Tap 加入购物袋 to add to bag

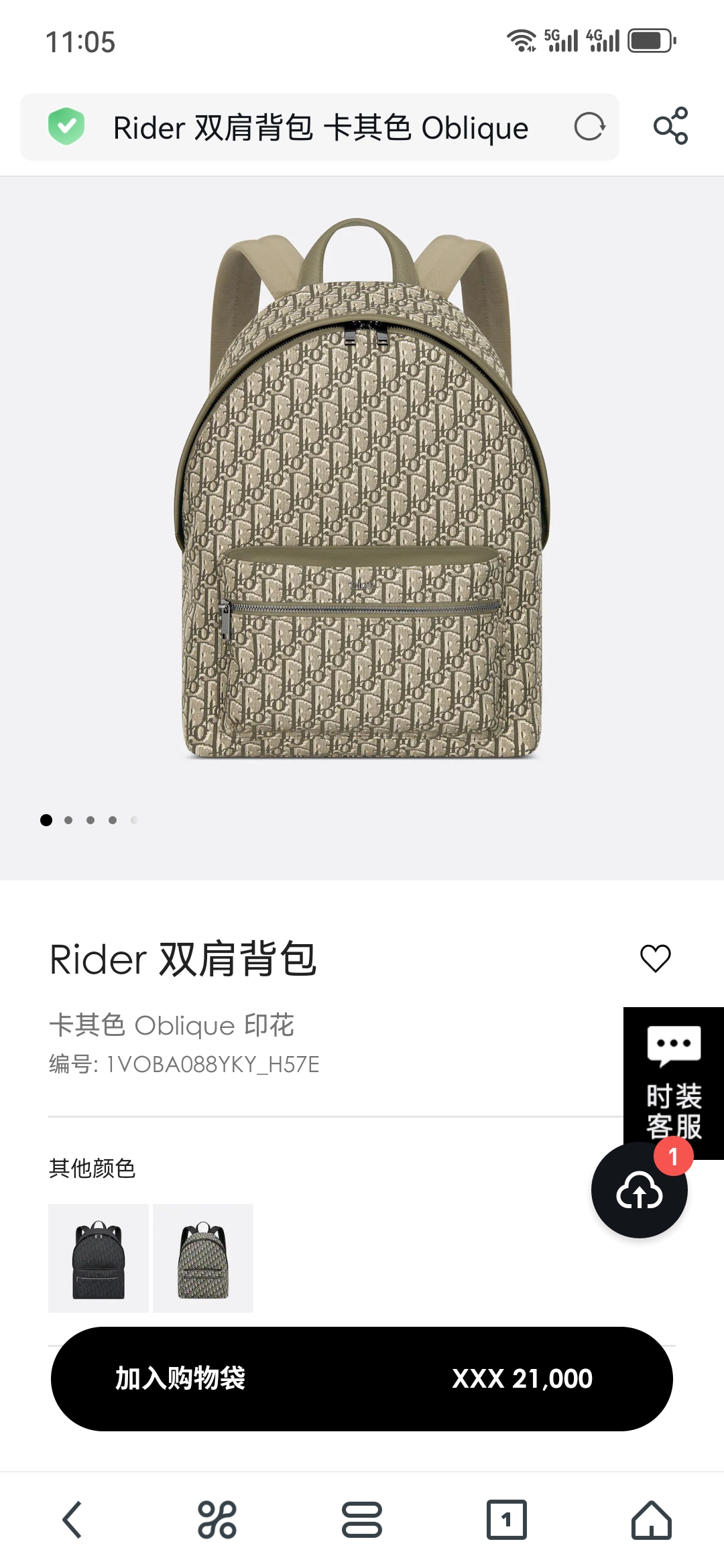pyautogui.click(x=181, y=1378)
